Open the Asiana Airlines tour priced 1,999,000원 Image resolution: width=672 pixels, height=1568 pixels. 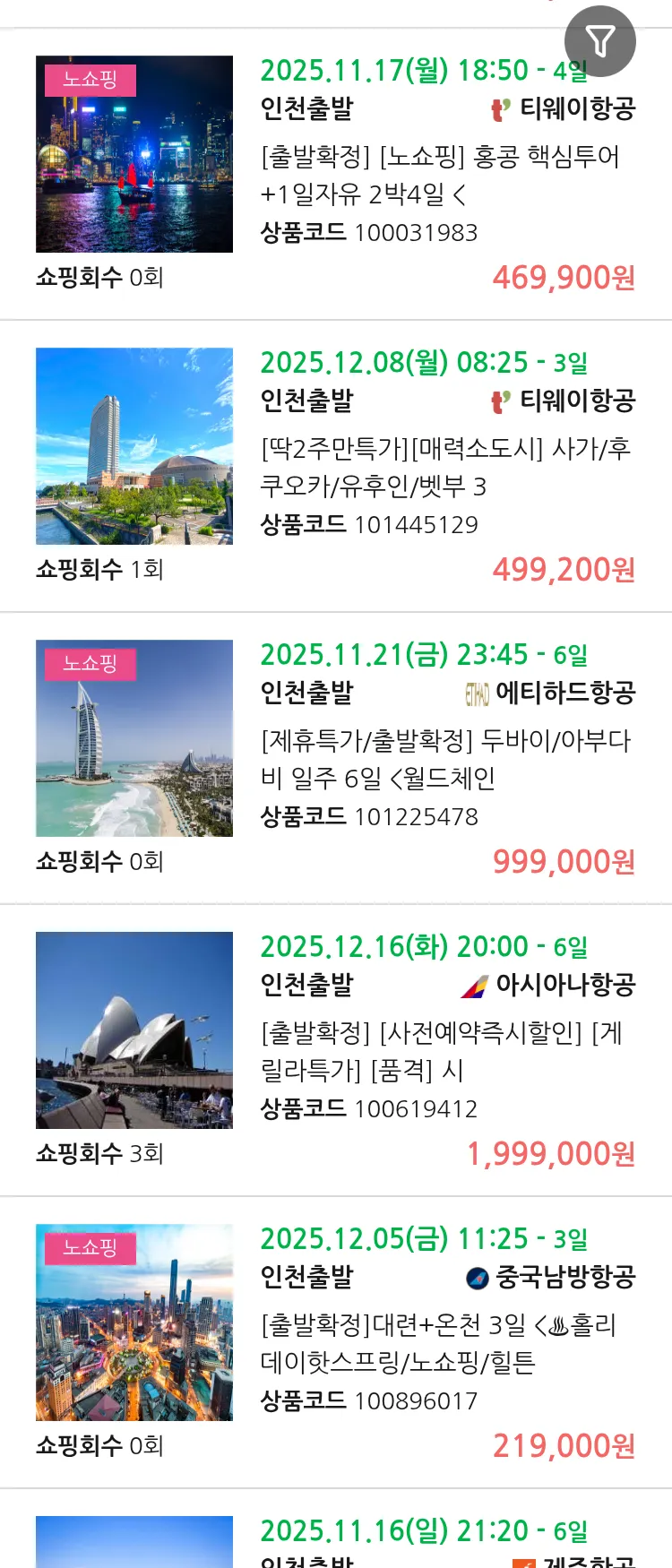(439, 1051)
